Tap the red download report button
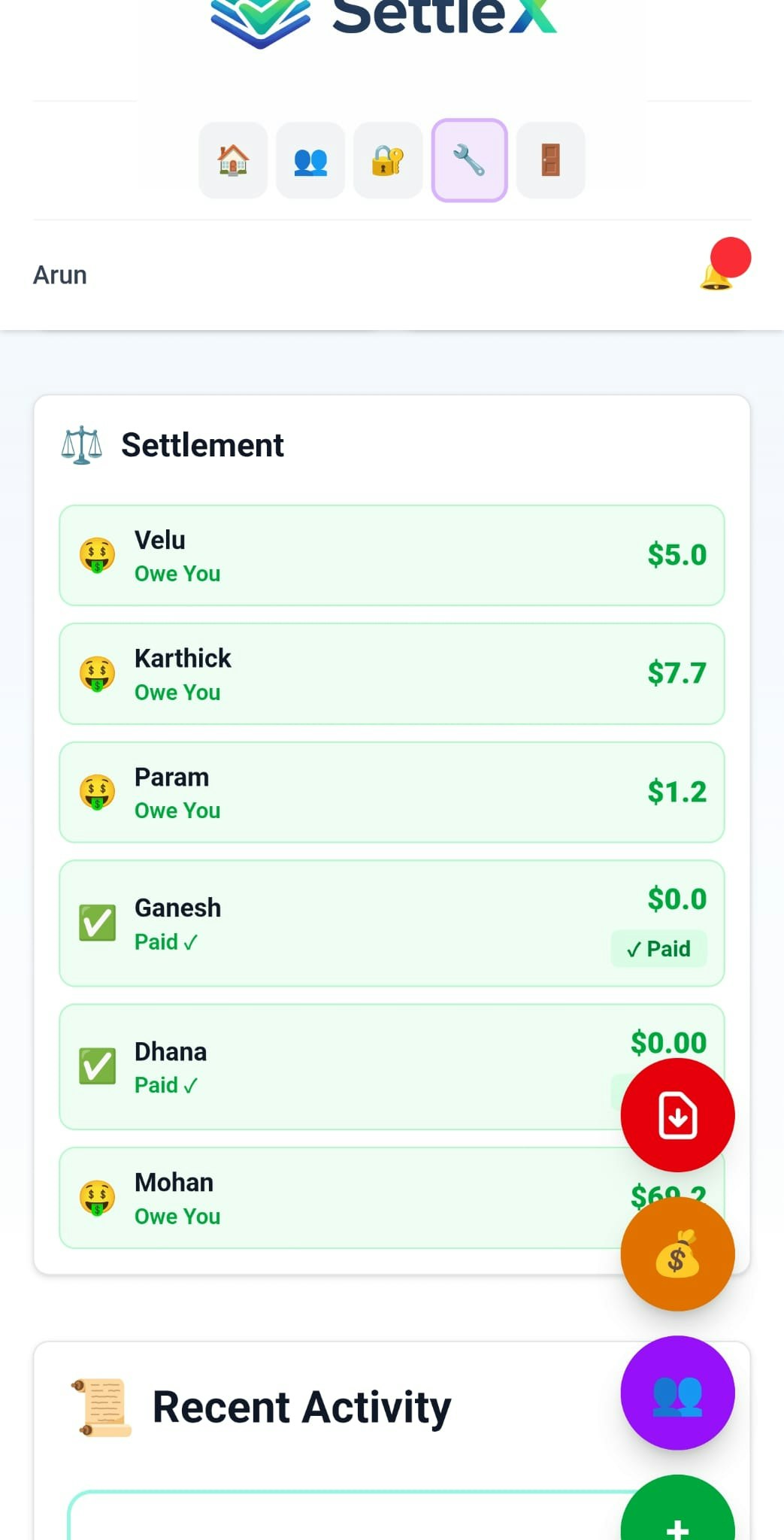 click(677, 1115)
